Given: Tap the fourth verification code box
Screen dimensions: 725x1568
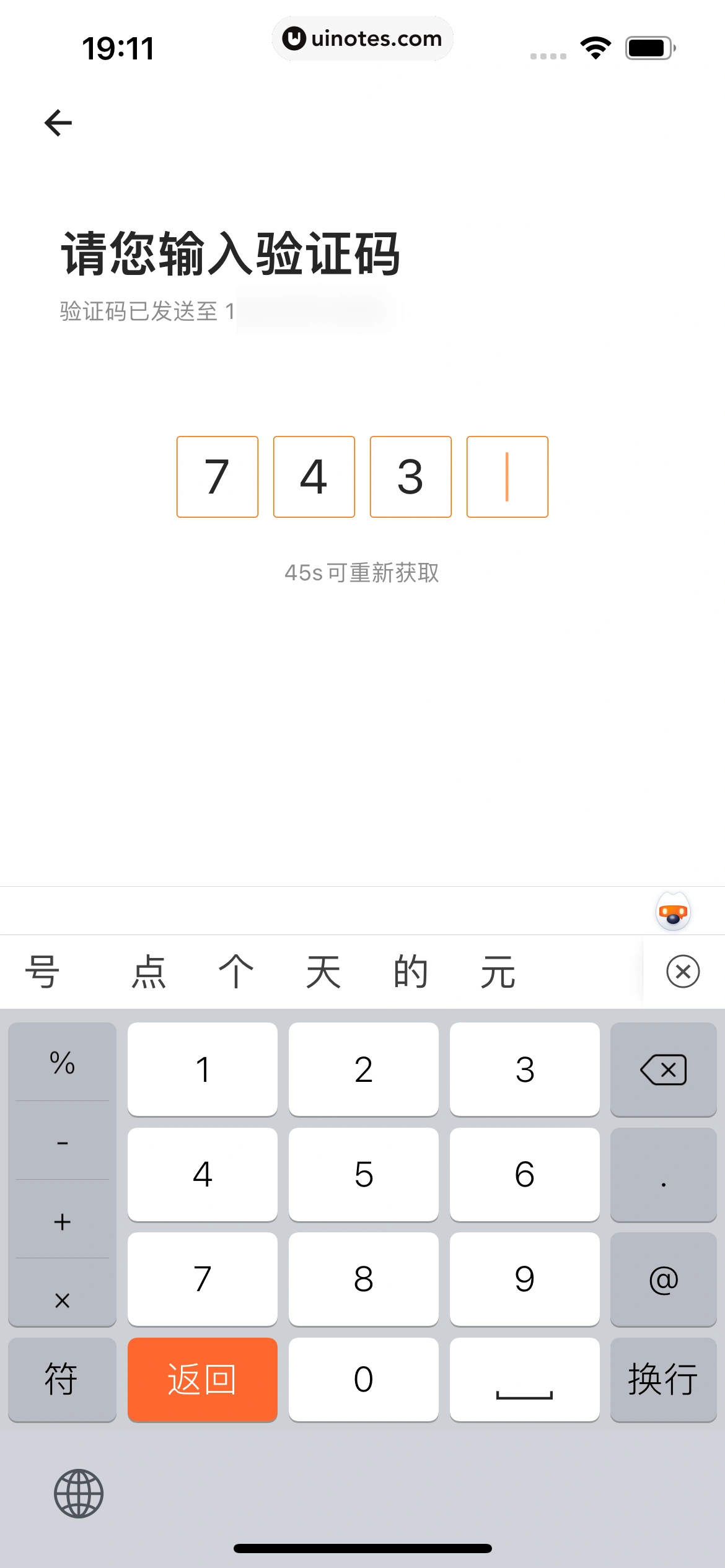Looking at the screenshot, I should [x=507, y=476].
